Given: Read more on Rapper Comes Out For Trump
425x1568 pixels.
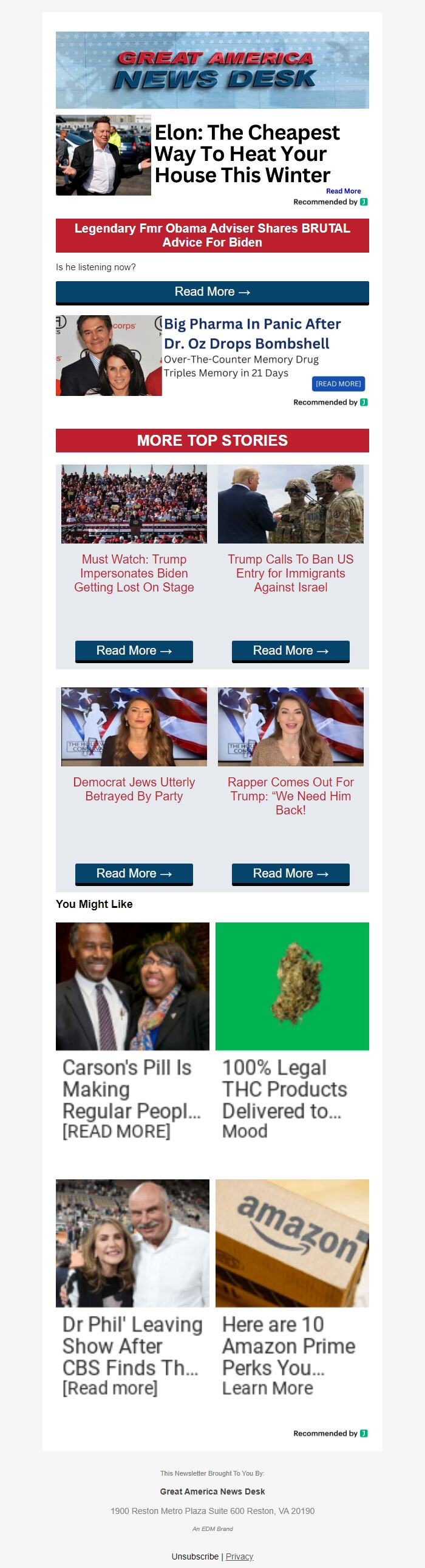Looking at the screenshot, I should [x=290, y=873].
